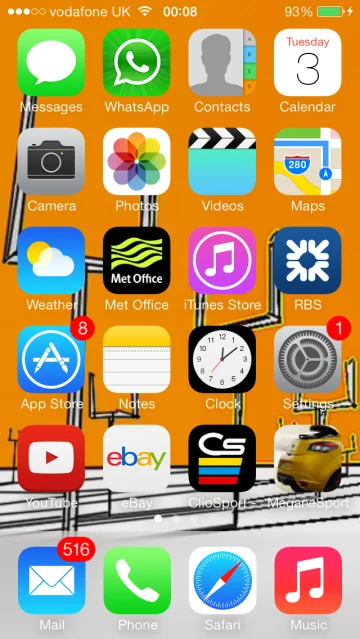The image size is (360, 639).
Task: Launch WhatsApp
Action: coord(137,62)
